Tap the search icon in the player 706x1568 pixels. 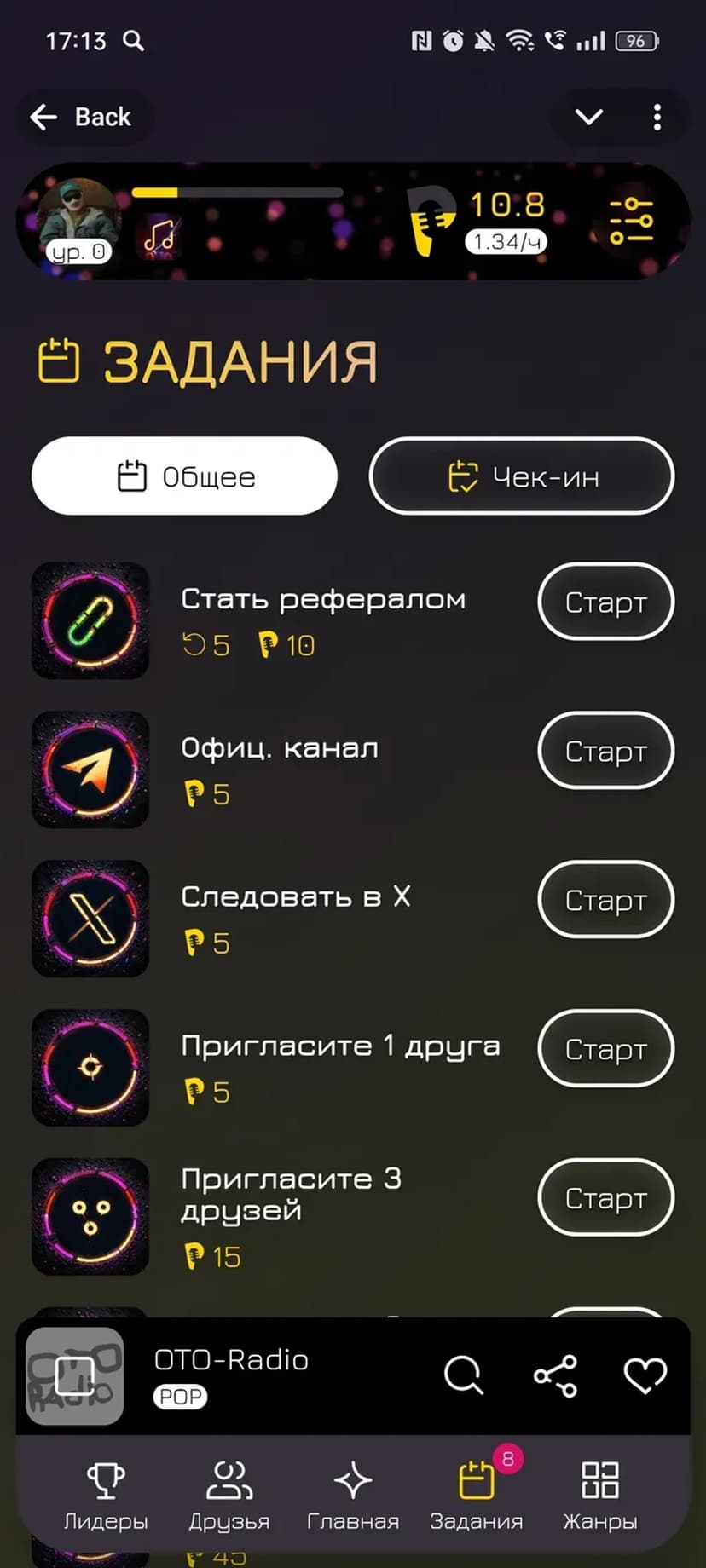point(463,1375)
